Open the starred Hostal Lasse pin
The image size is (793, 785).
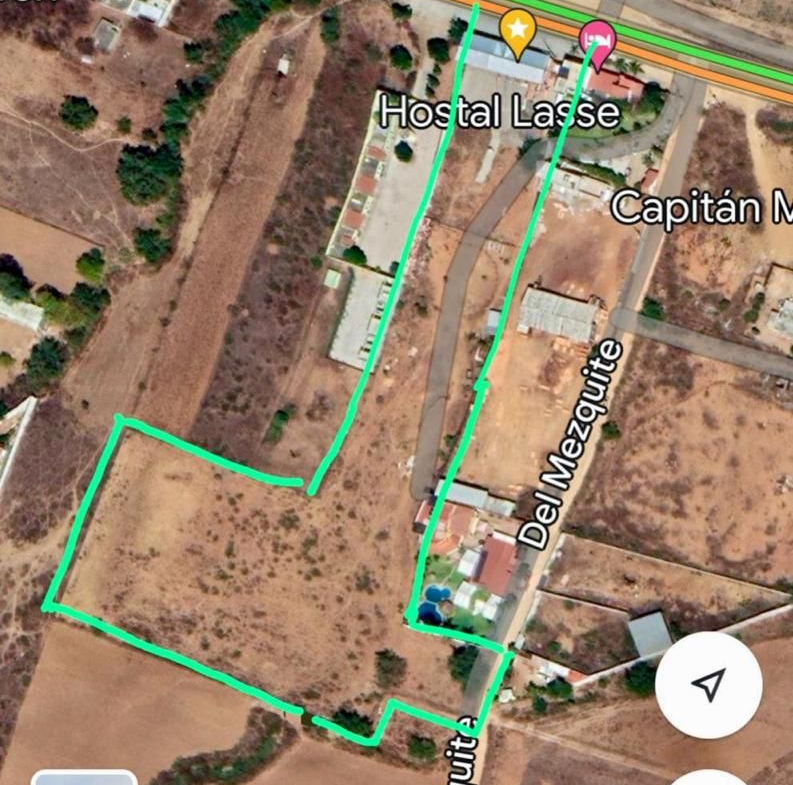click(x=517, y=29)
